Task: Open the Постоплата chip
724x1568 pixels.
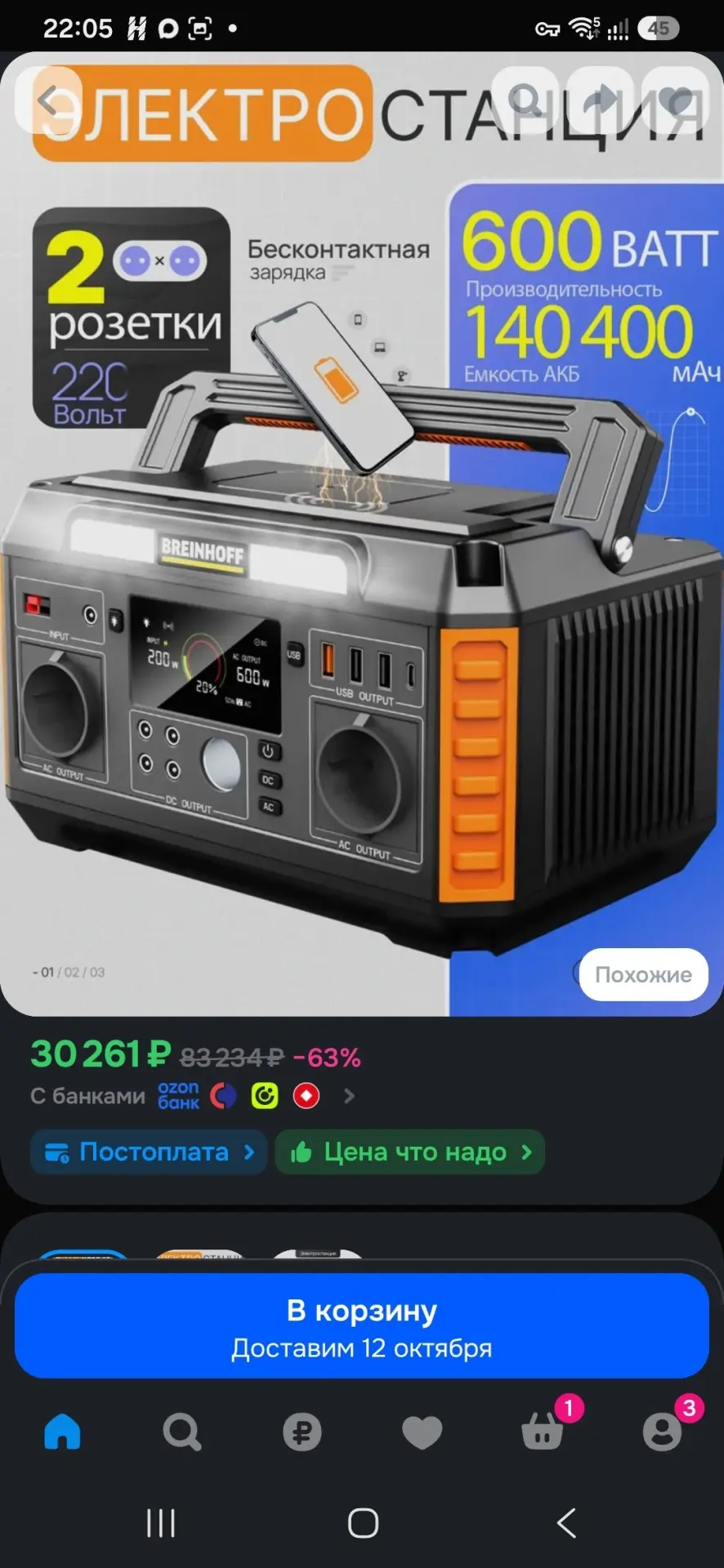Action: click(149, 1152)
